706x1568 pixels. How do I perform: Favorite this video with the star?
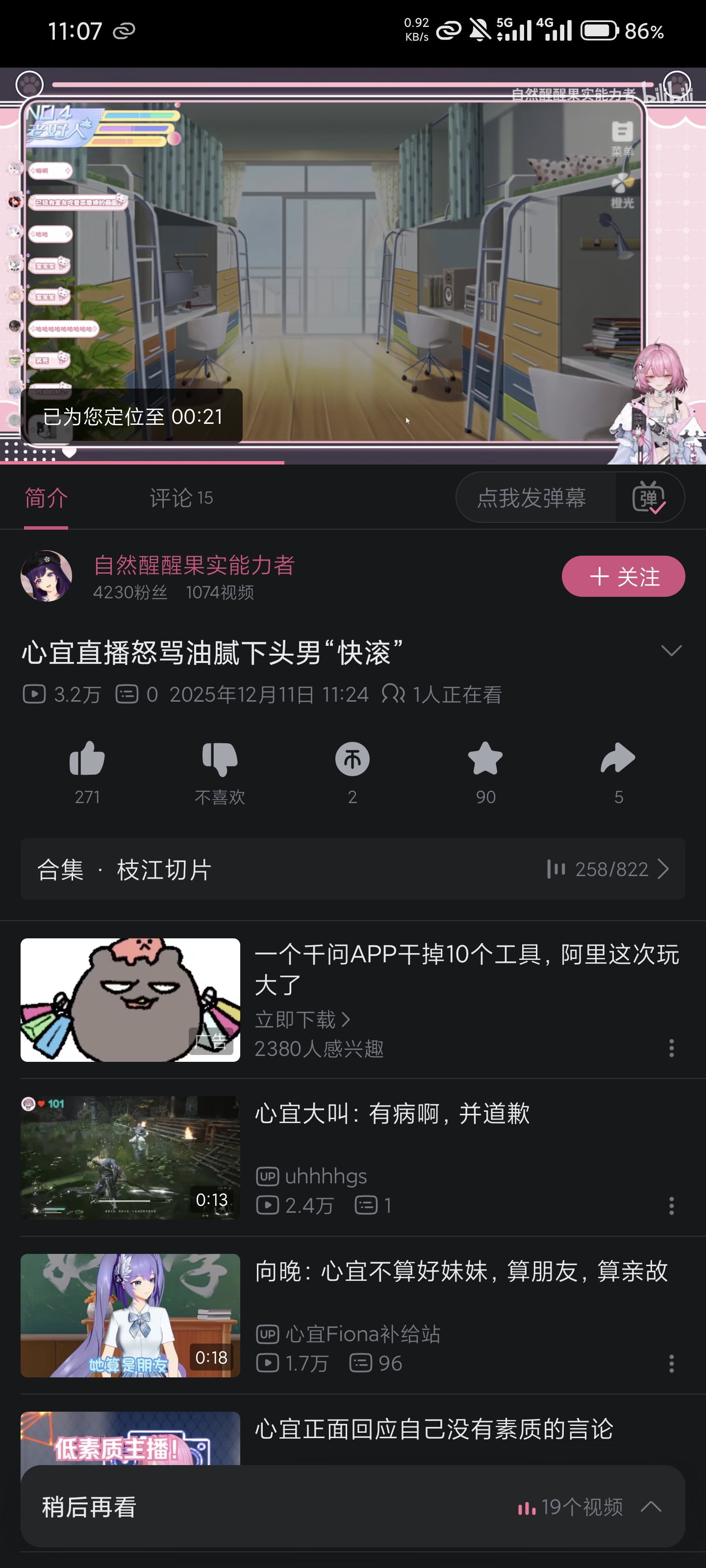click(x=485, y=759)
